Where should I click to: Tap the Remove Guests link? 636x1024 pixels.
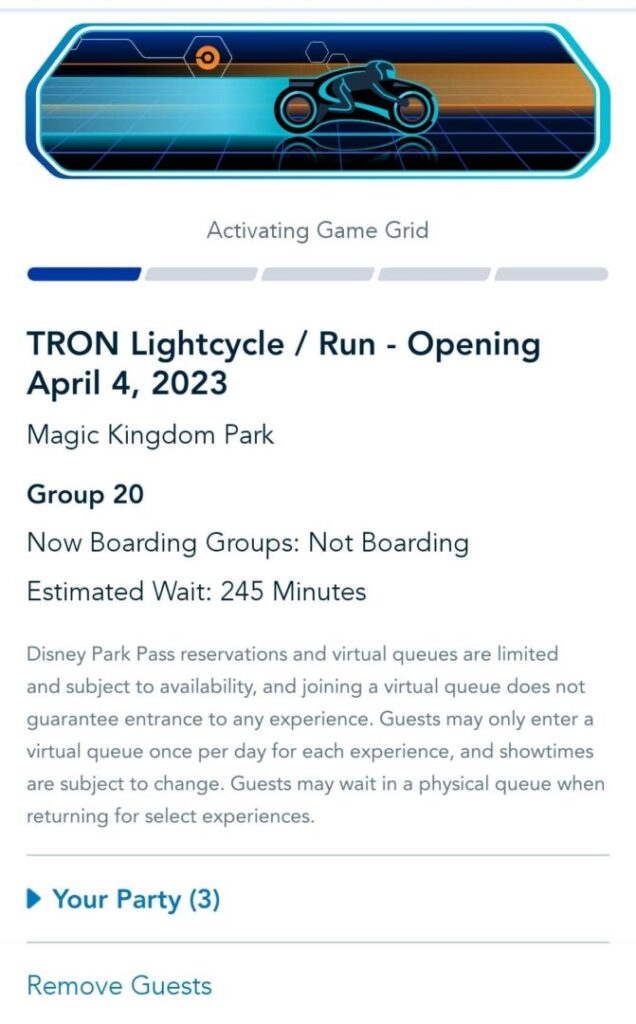pos(119,985)
